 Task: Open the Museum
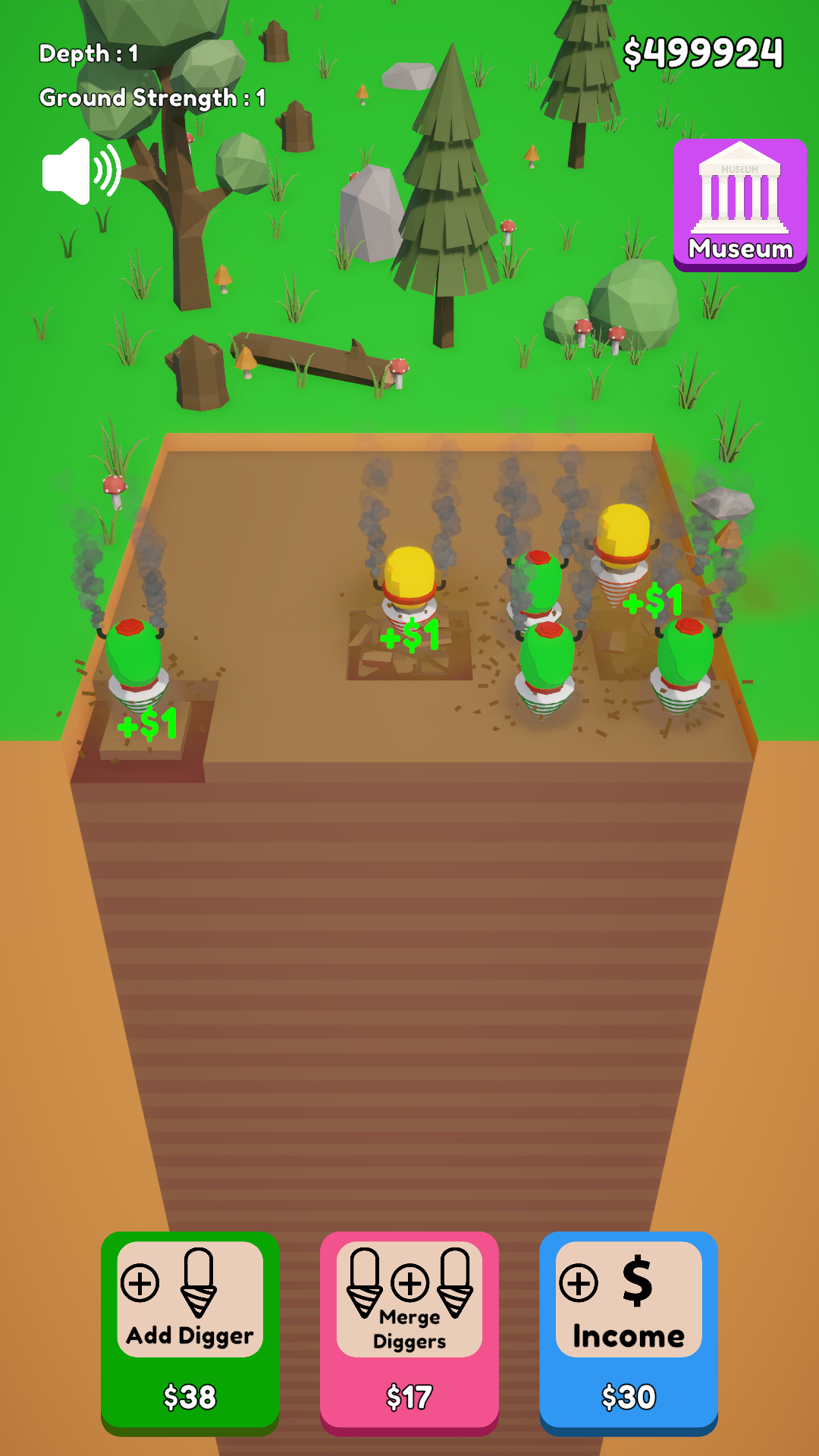739,205
